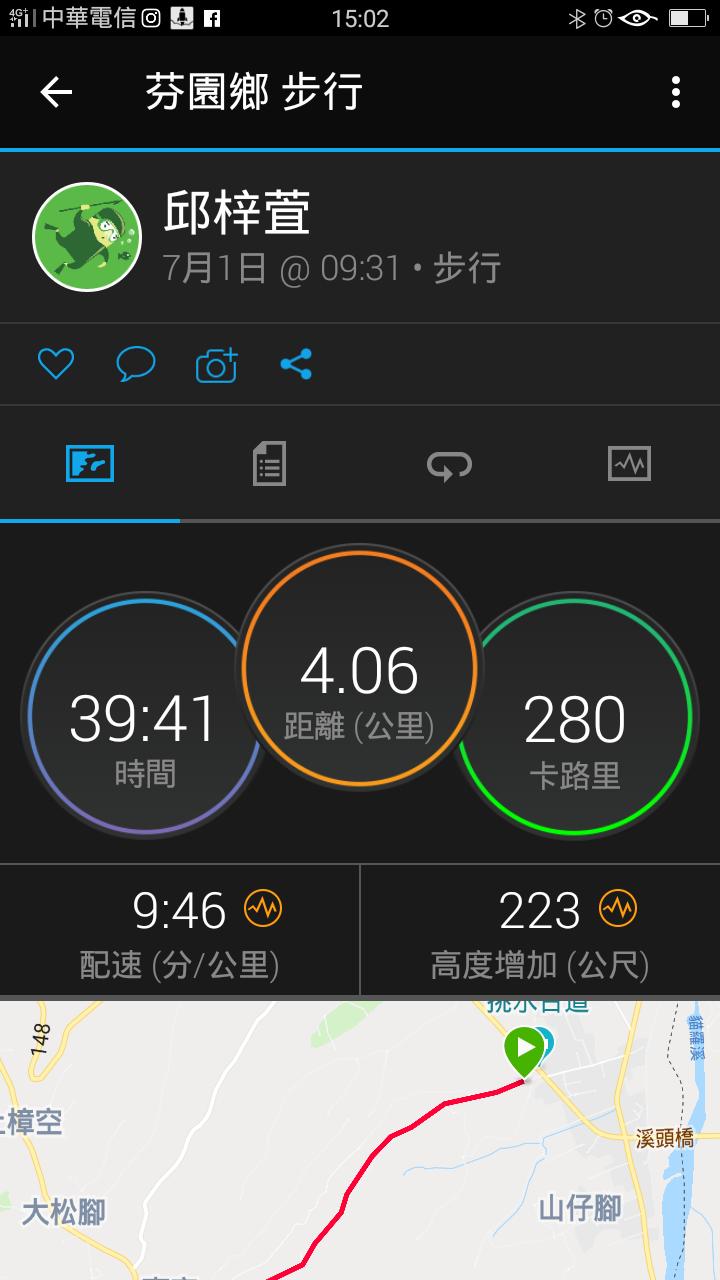
Task: Go back using the arrow icon
Action: pyautogui.click(x=56, y=93)
